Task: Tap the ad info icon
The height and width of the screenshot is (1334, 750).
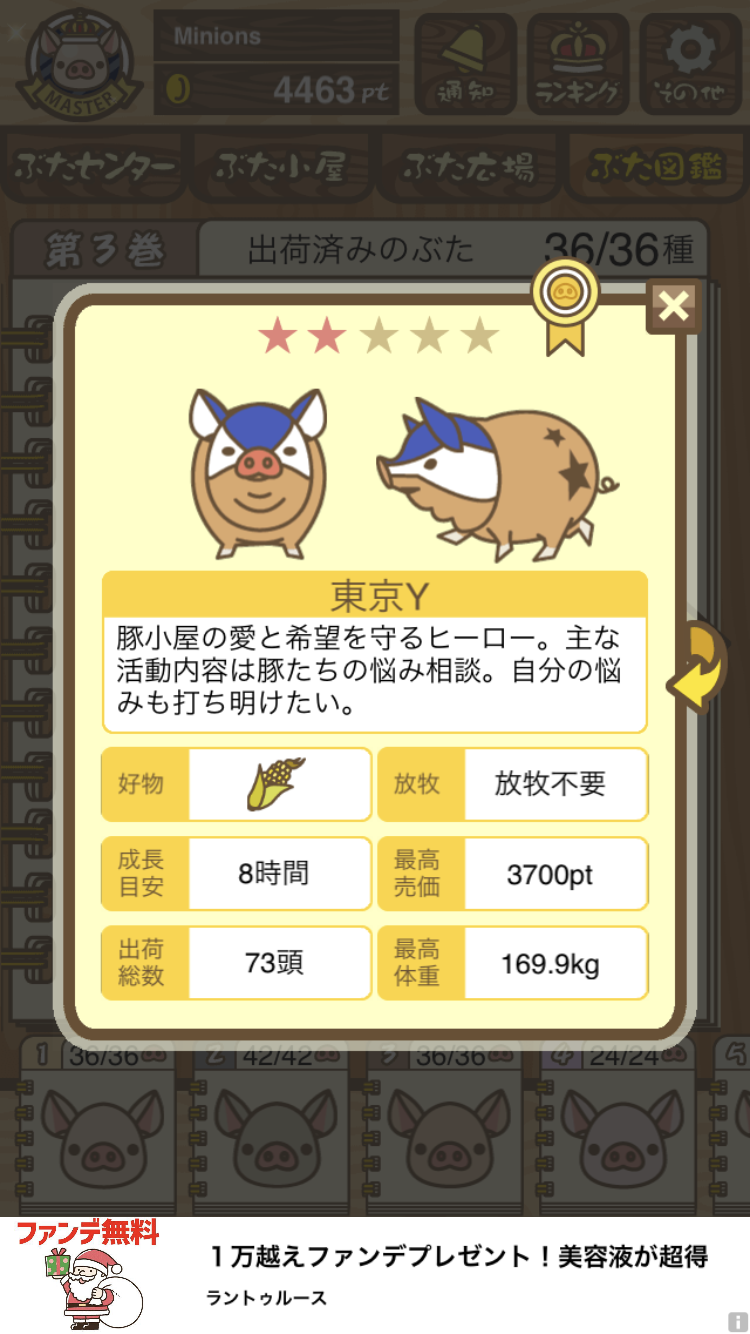Action: pos(738,1322)
